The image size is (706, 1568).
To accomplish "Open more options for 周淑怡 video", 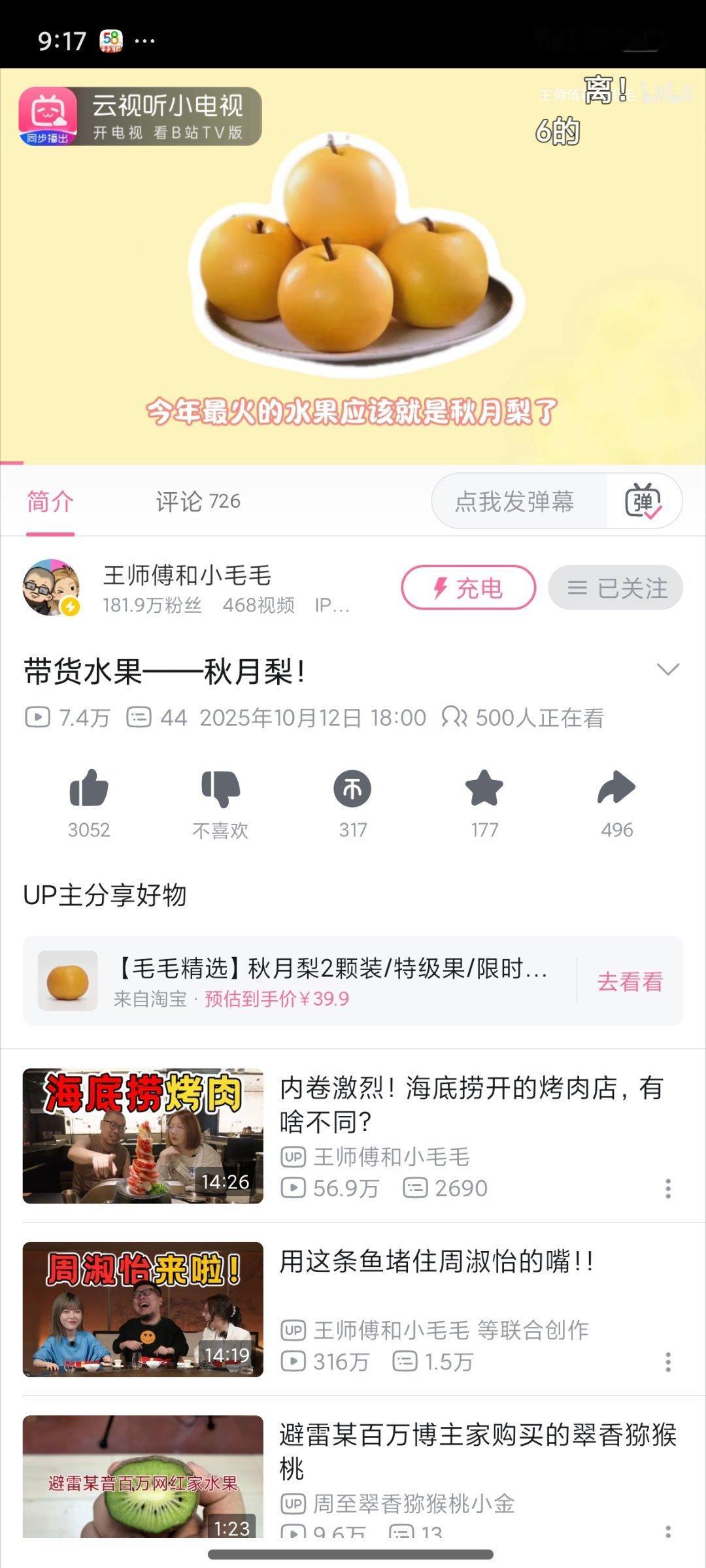I will click(667, 1362).
